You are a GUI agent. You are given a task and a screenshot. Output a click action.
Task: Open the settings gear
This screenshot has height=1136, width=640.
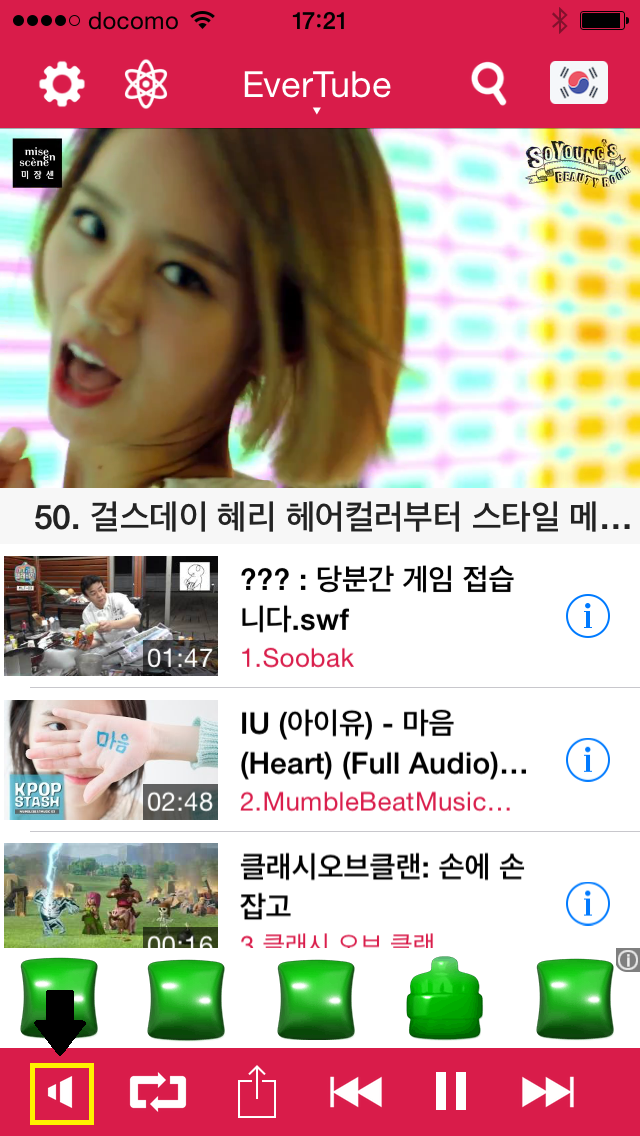tap(62, 85)
